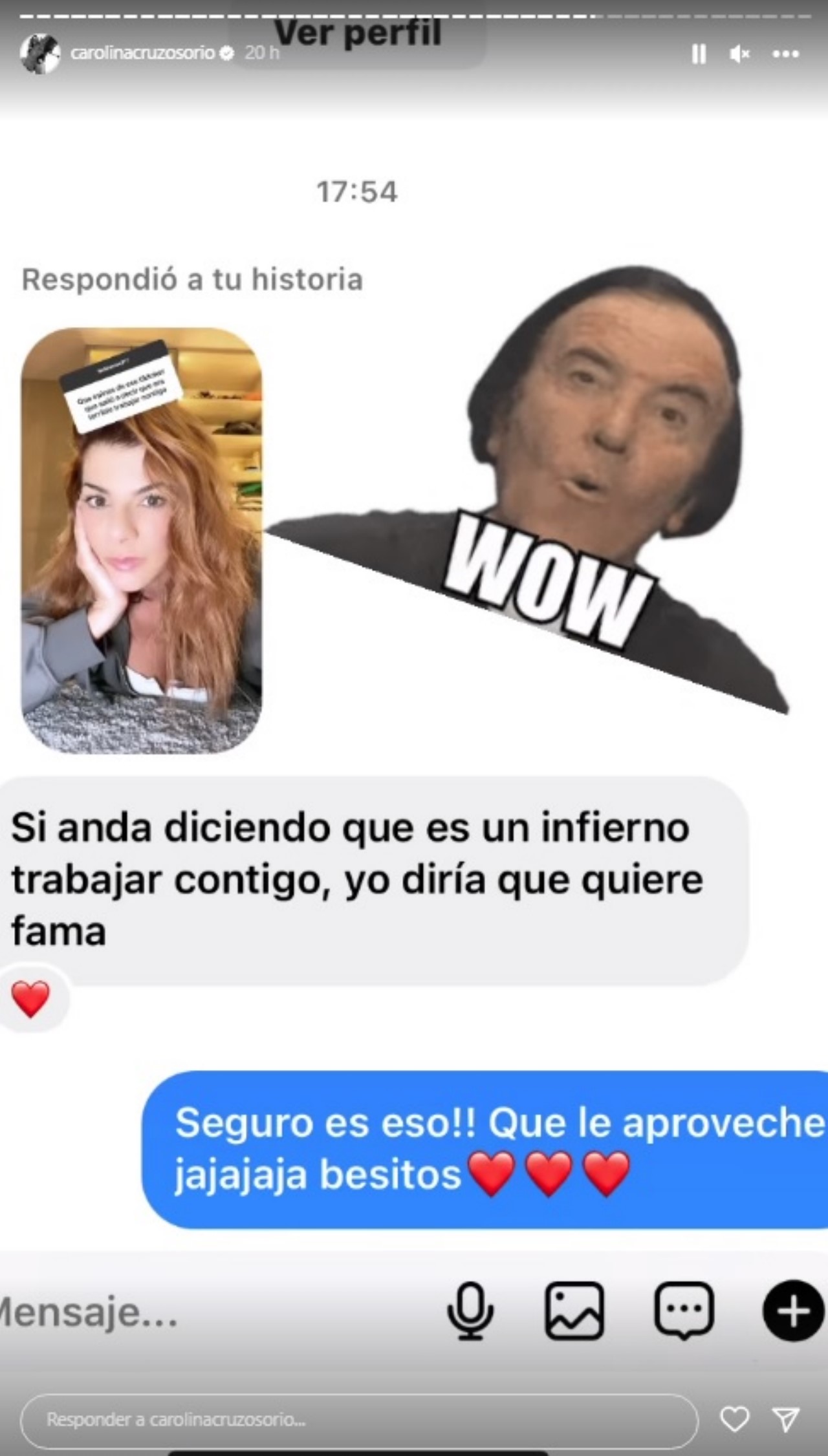The height and width of the screenshot is (1456, 828).
Task: Pause the story playback
Action: (699, 54)
